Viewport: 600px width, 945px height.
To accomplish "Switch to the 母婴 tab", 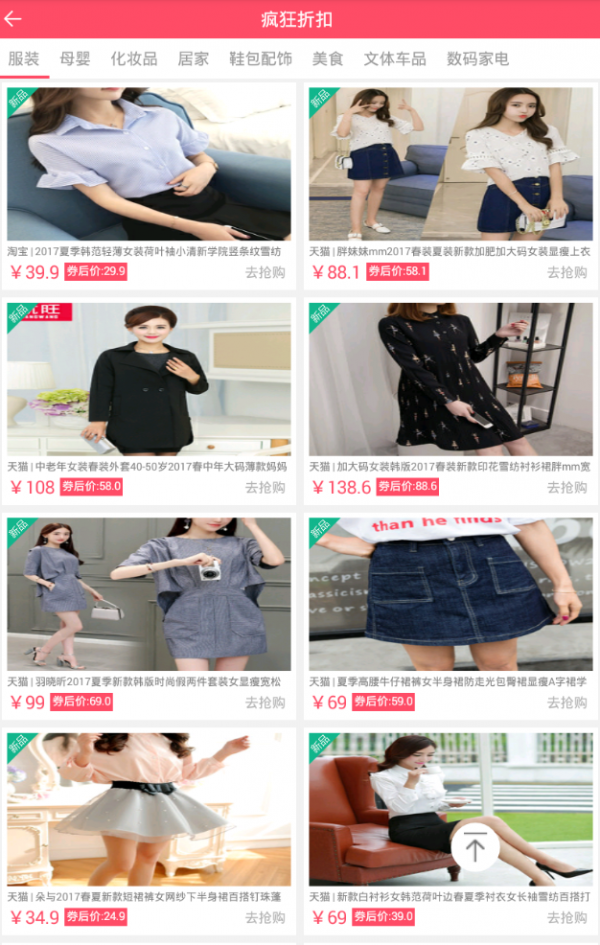I will pyautogui.click(x=75, y=59).
